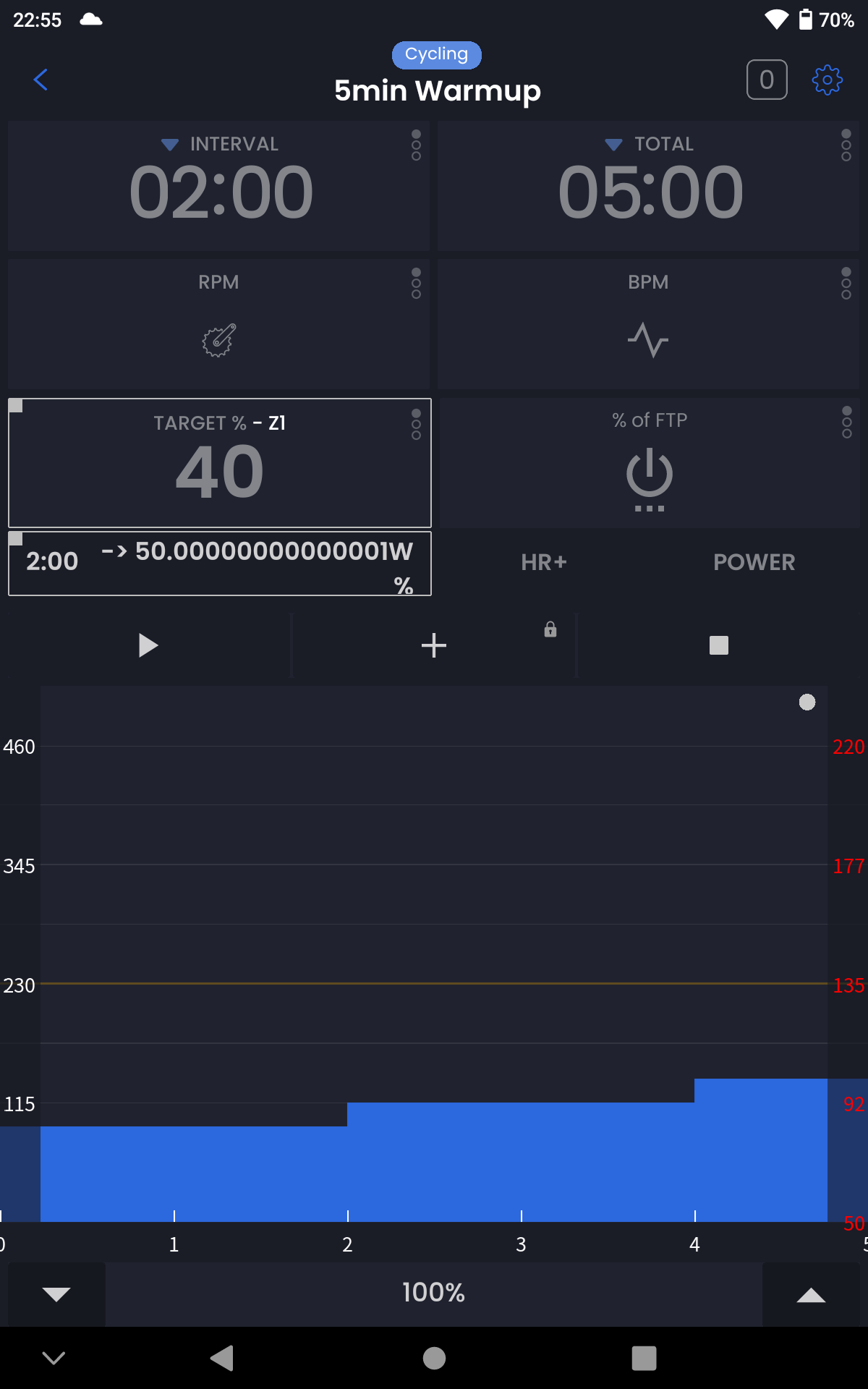Image resolution: width=868 pixels, height=1389 pixels.
Task: Tap the grey dot on the chart
Action: (807, 702)
